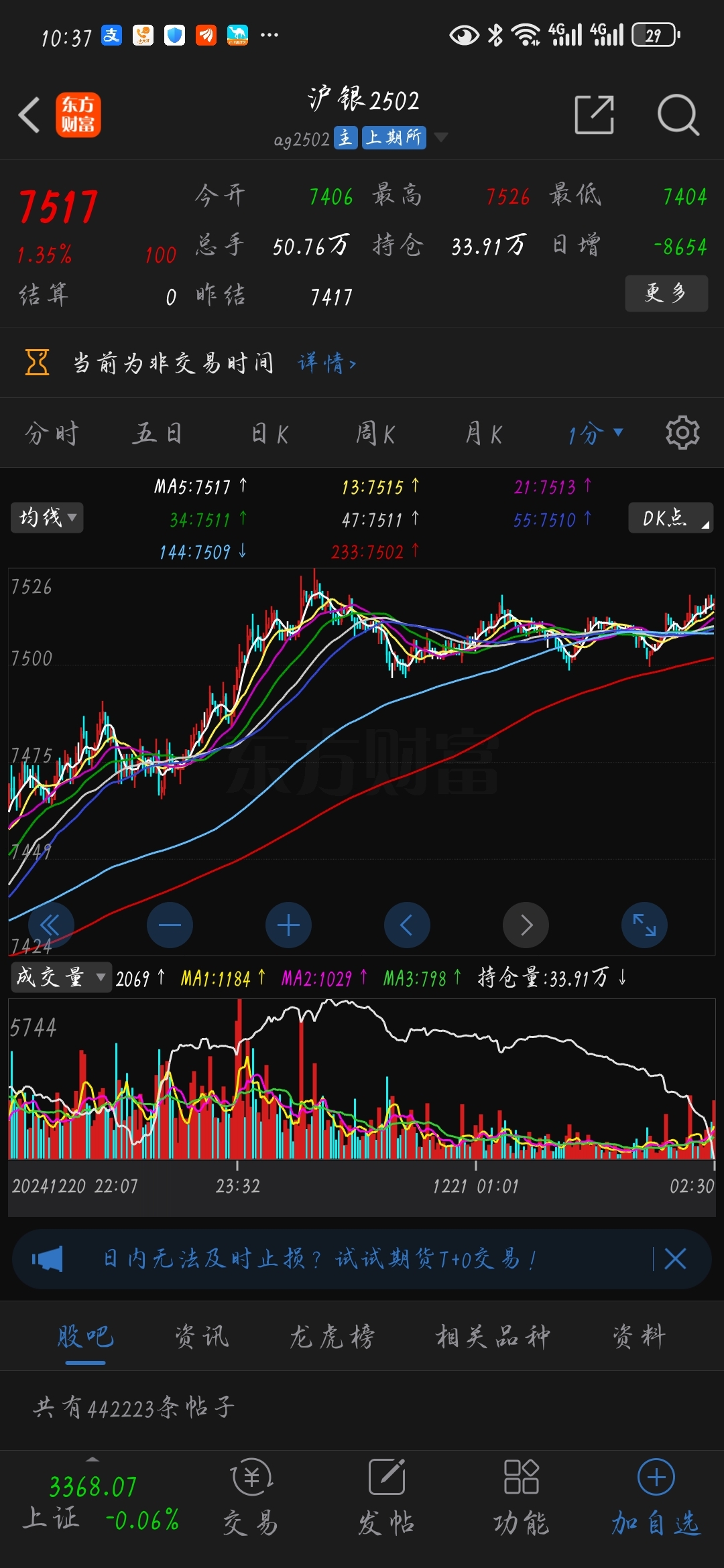Toggle the DK点 indicator
This screenshot has width=724, height=1568.
pos(670,518)
